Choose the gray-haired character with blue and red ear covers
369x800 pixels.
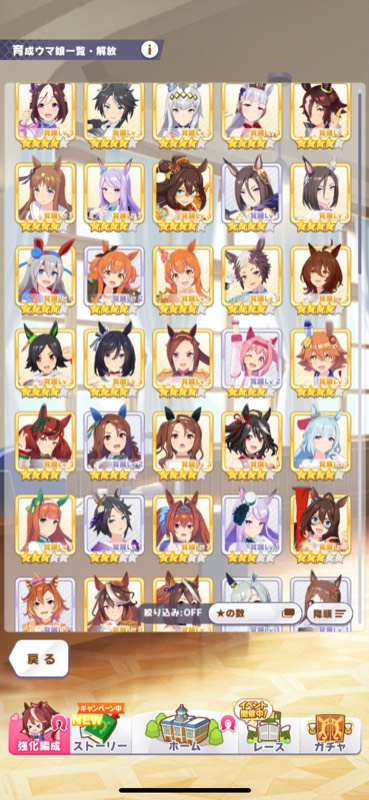[x=45, y=276]
